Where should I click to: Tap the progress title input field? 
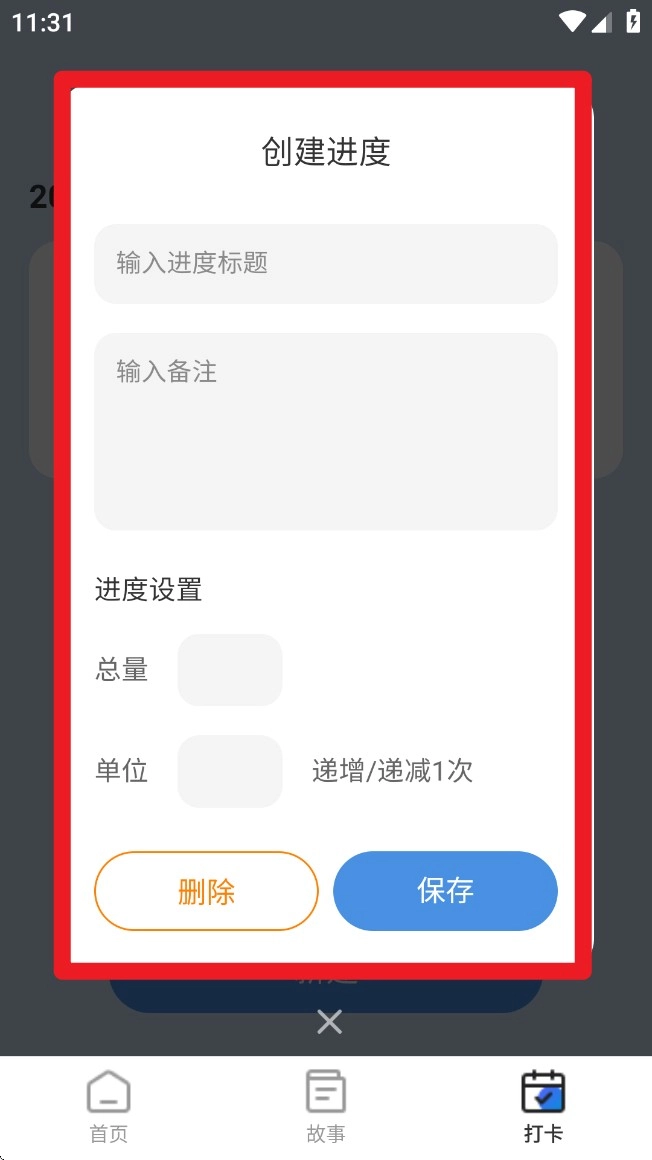(x=325, y=264)
